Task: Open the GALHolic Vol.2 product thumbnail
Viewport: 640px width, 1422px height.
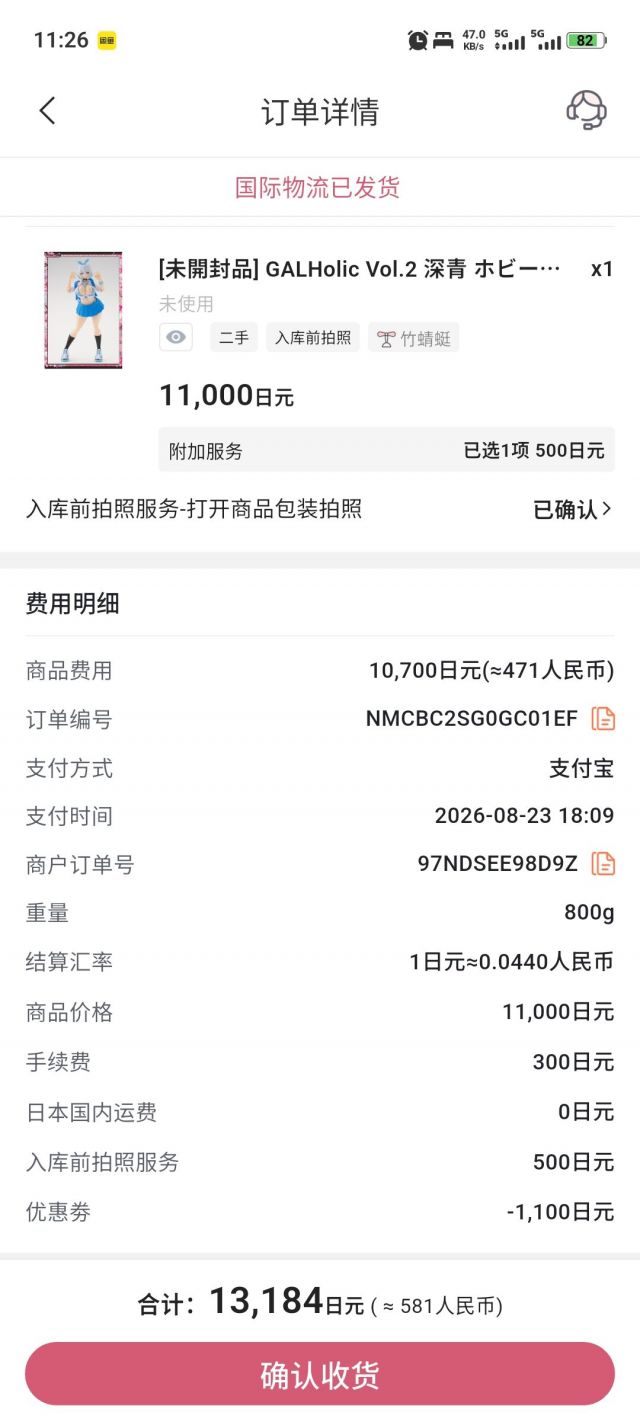Action: pyautogui.click(x=83, y=310)
